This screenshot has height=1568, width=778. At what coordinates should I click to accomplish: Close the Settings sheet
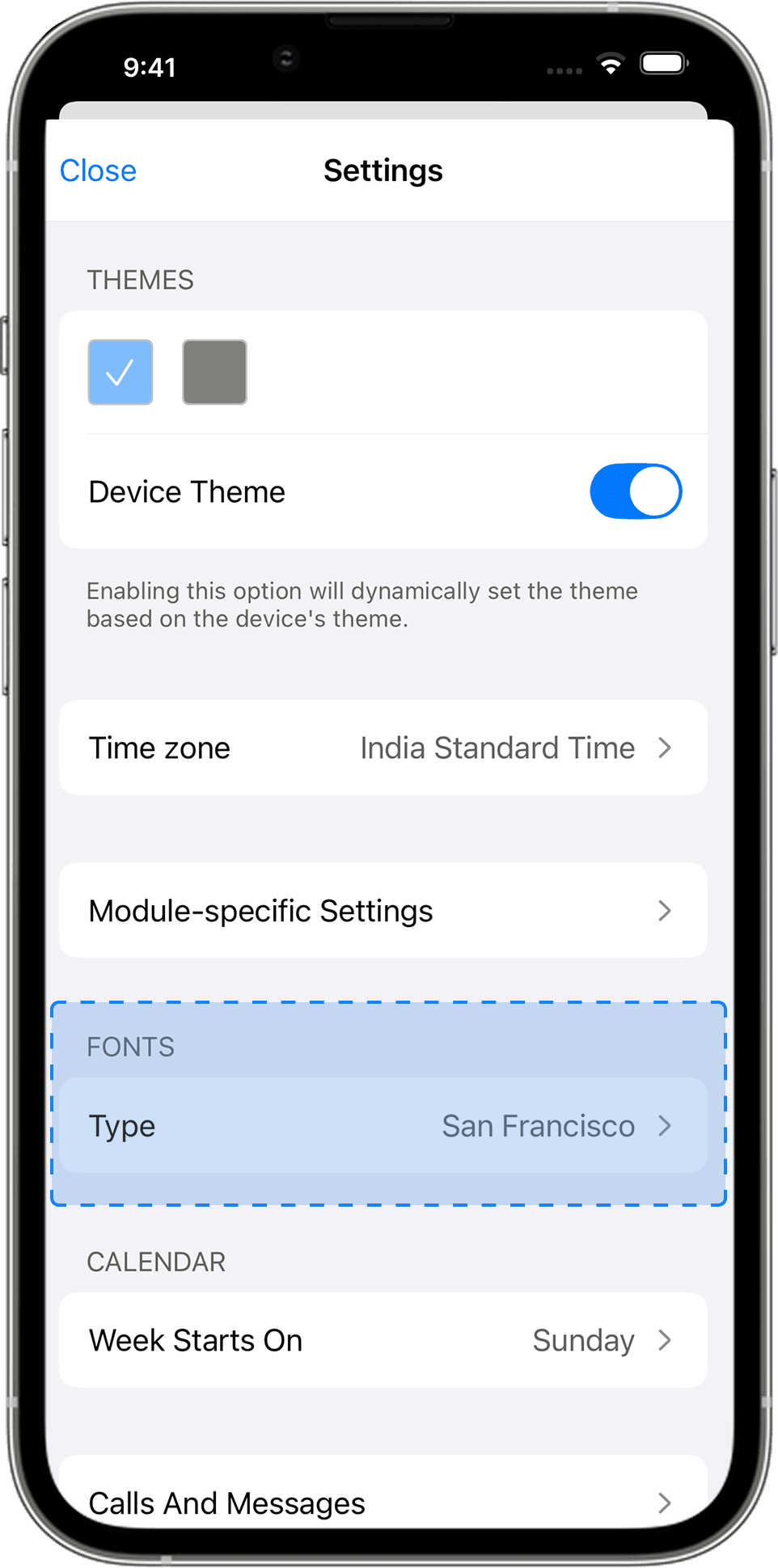98,171
